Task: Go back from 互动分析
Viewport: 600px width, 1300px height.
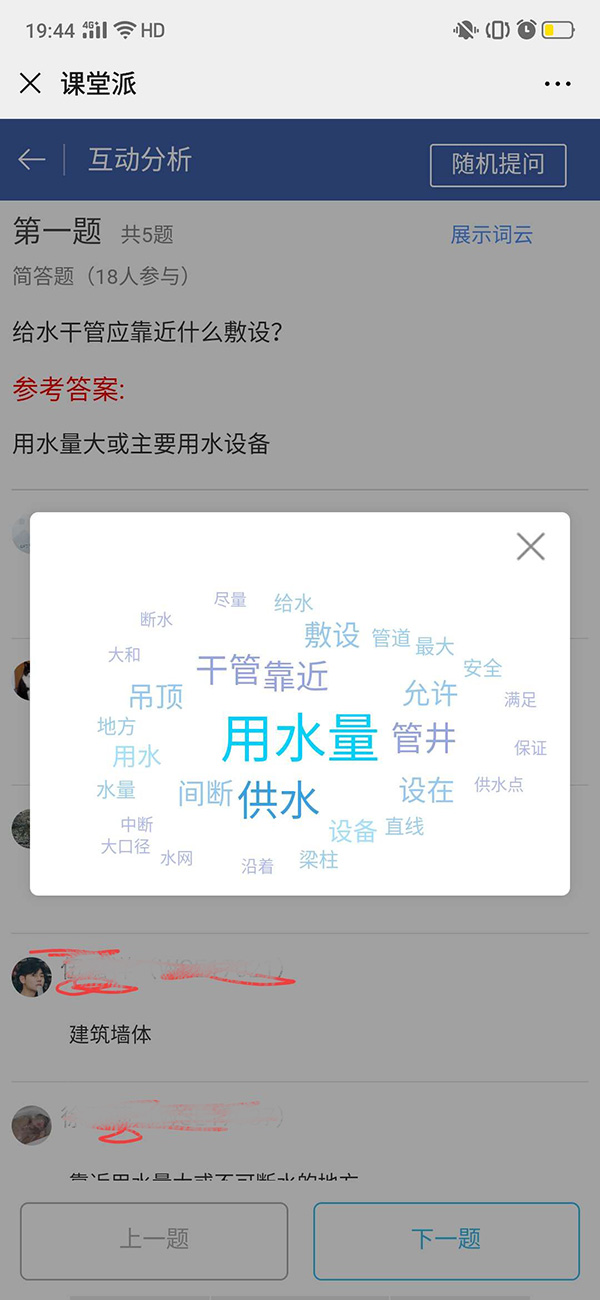Action: [32, 160]
